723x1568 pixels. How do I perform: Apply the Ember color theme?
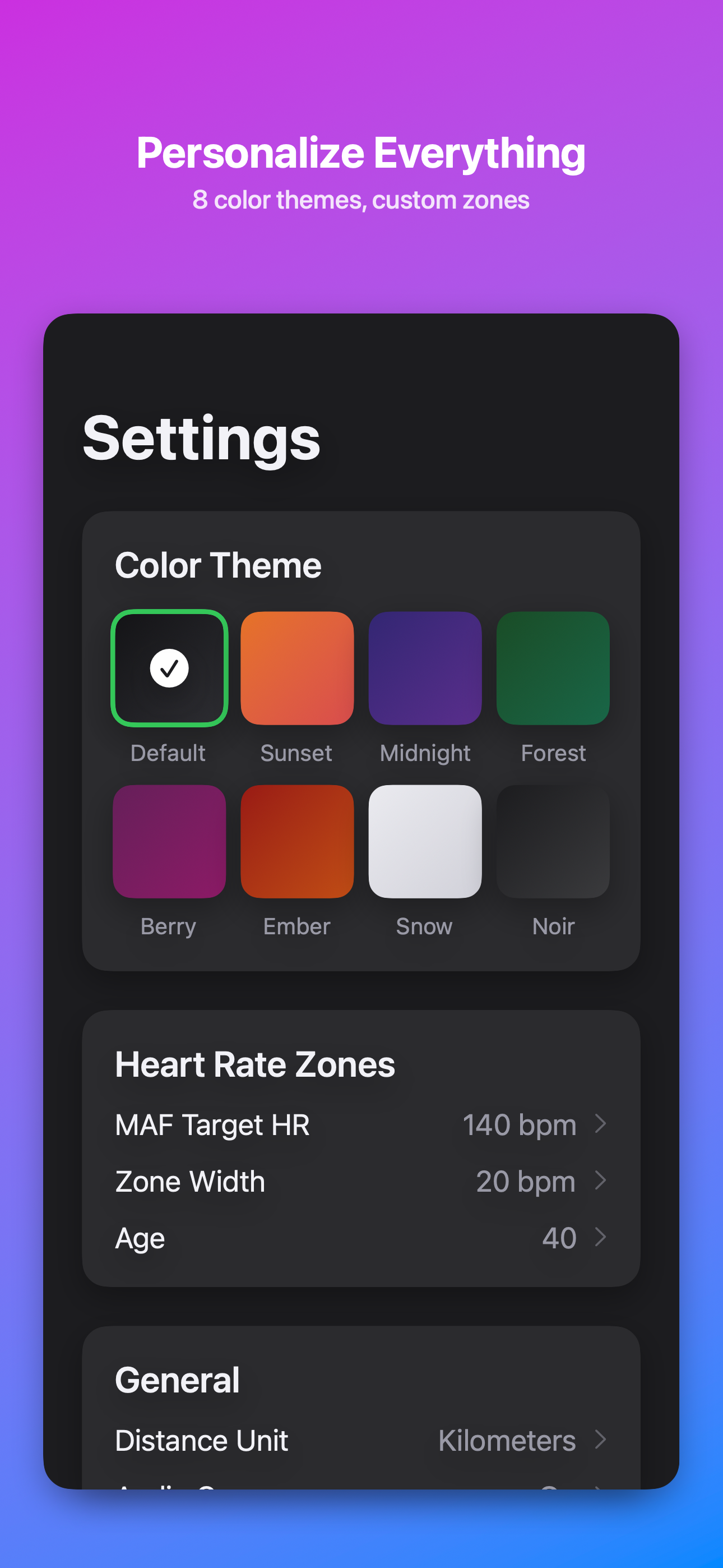click(296, 841)
